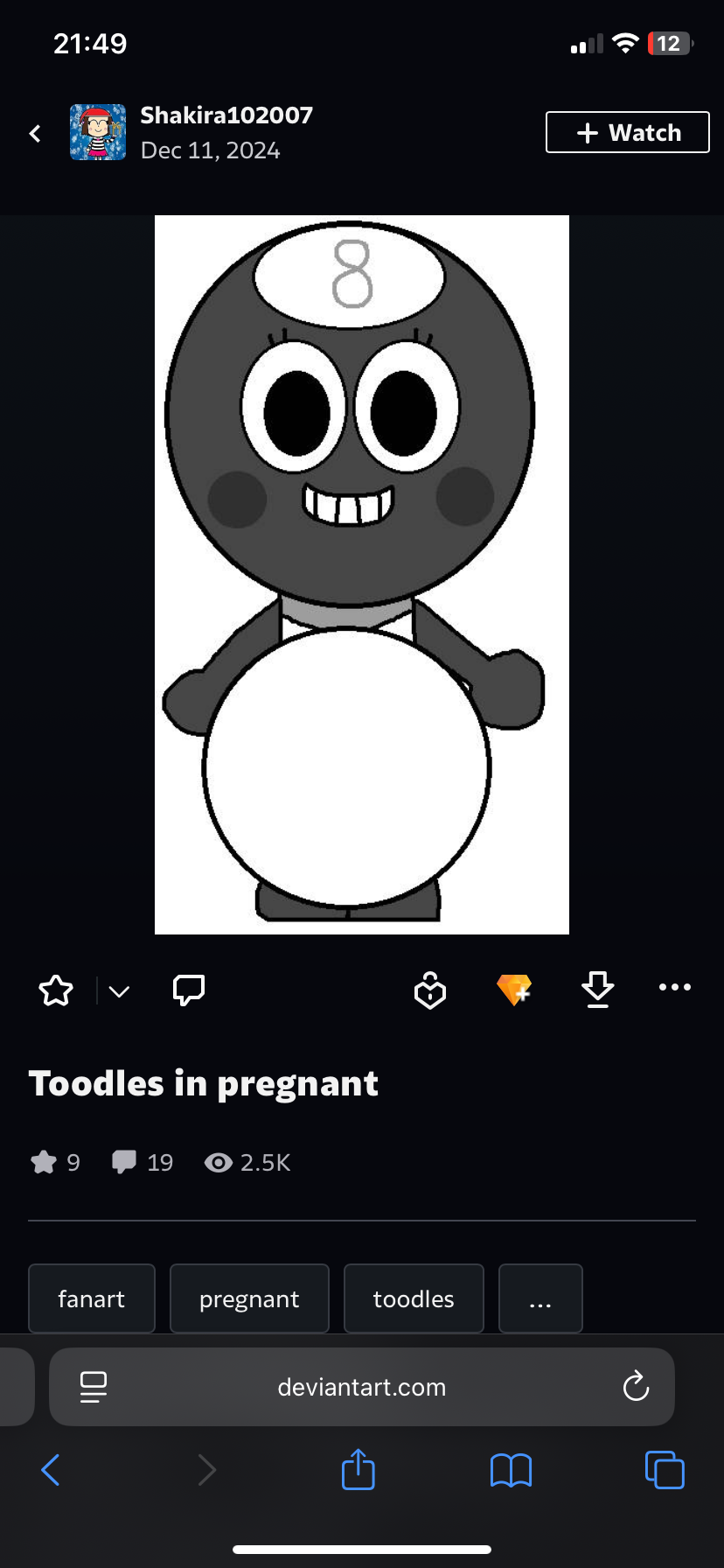This screenshot has height=1568, width=724.
Task: Download the artwork image
Action: [597, 990]
